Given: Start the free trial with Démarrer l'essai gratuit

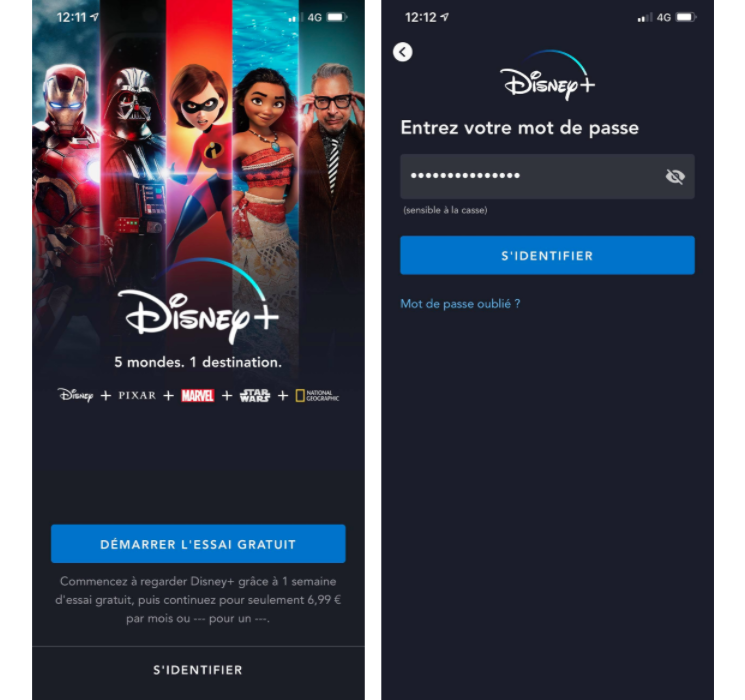Looking at the screenshot, I should 198,544.
